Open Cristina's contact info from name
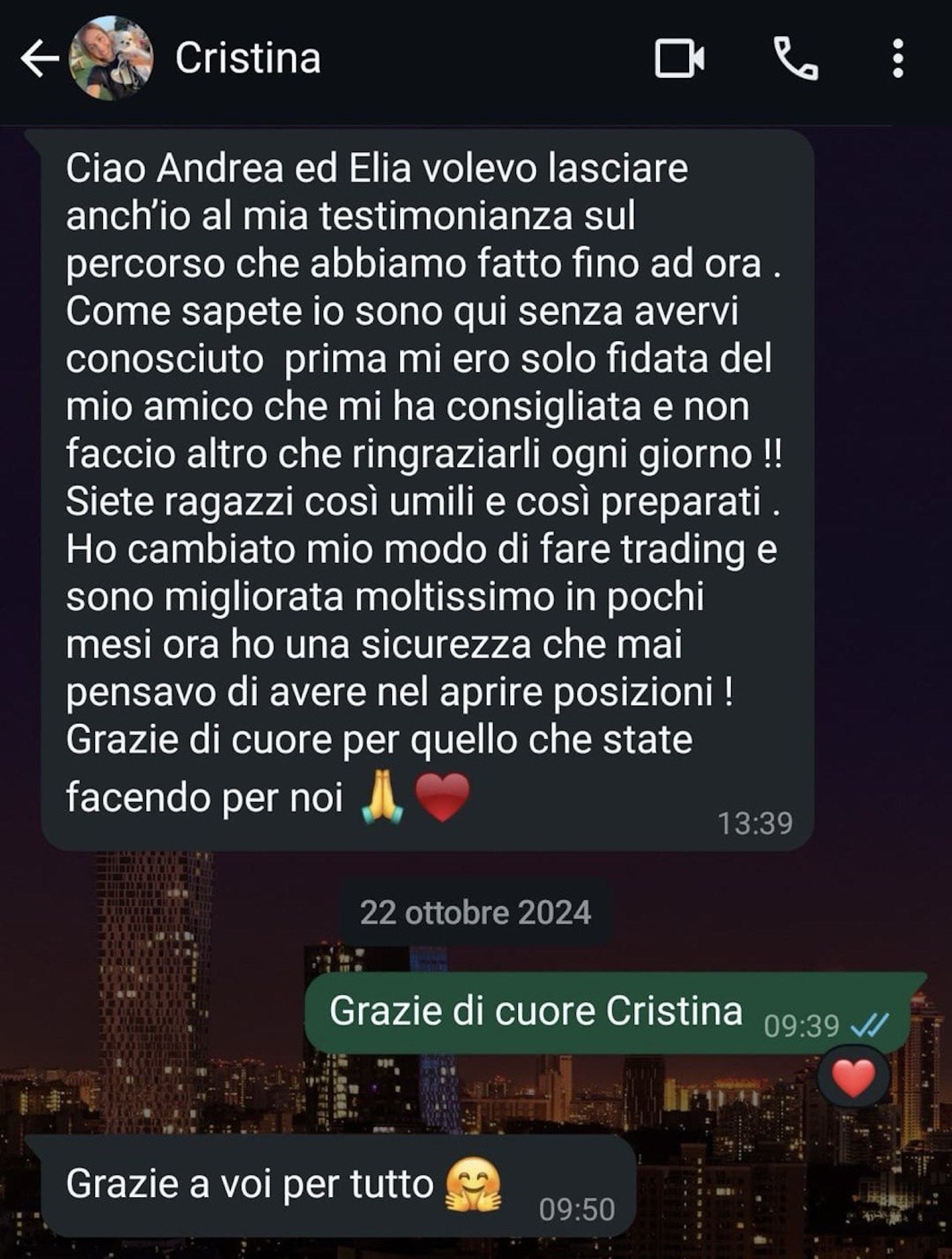The image size is (952, 1259). click(x=248, y=59)
